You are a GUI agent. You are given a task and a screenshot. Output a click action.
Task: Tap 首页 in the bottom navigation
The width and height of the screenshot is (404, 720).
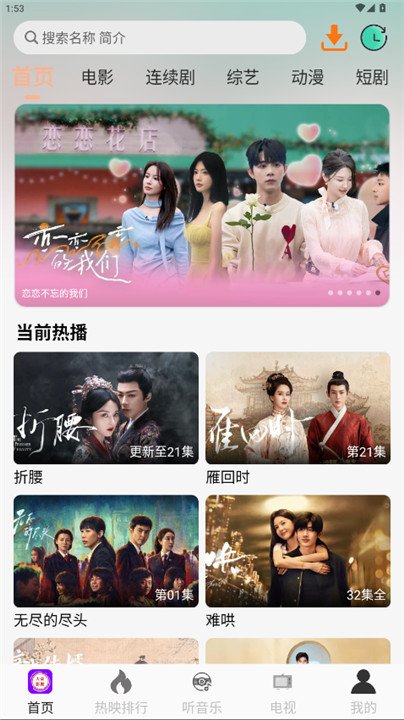click(x=40, y=692)
